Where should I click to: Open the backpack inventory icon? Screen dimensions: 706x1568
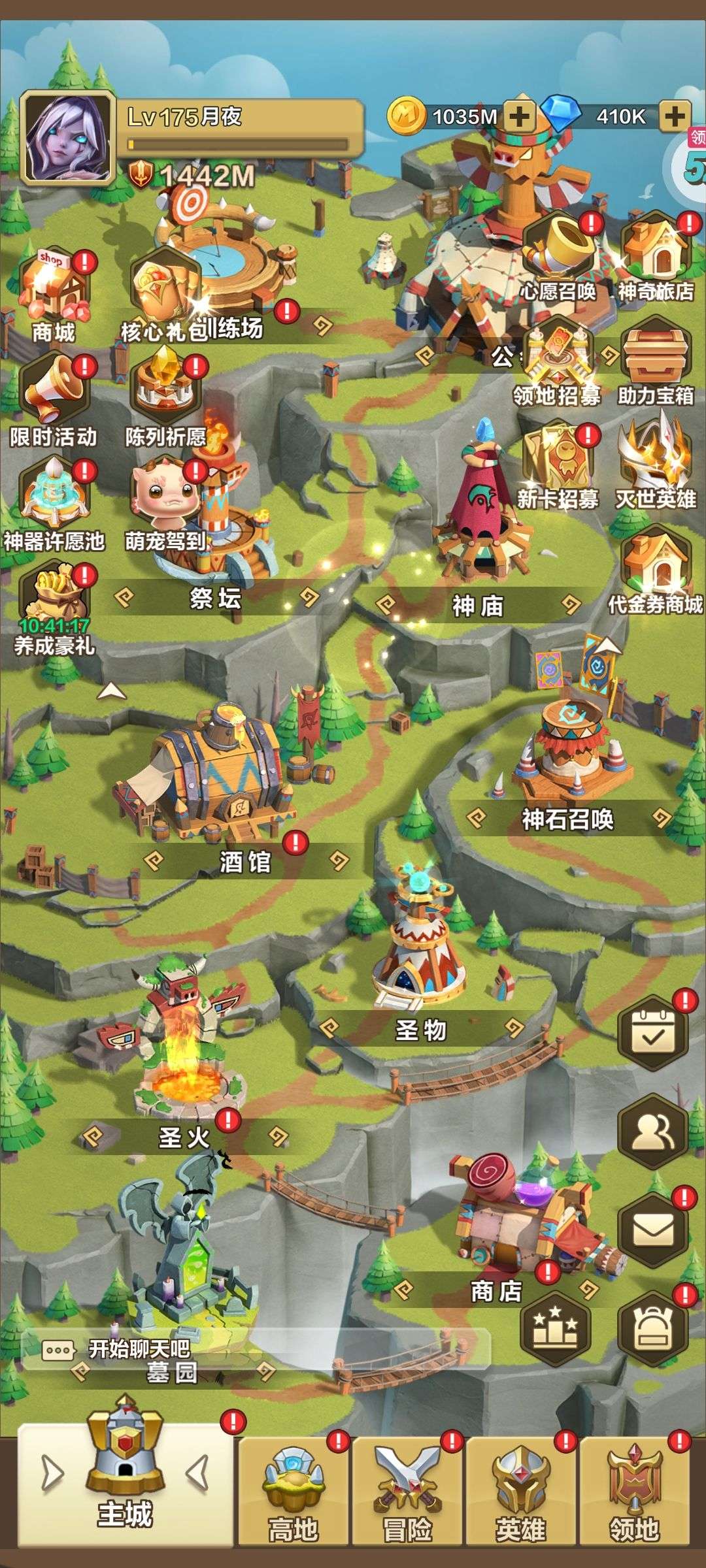654,1329
